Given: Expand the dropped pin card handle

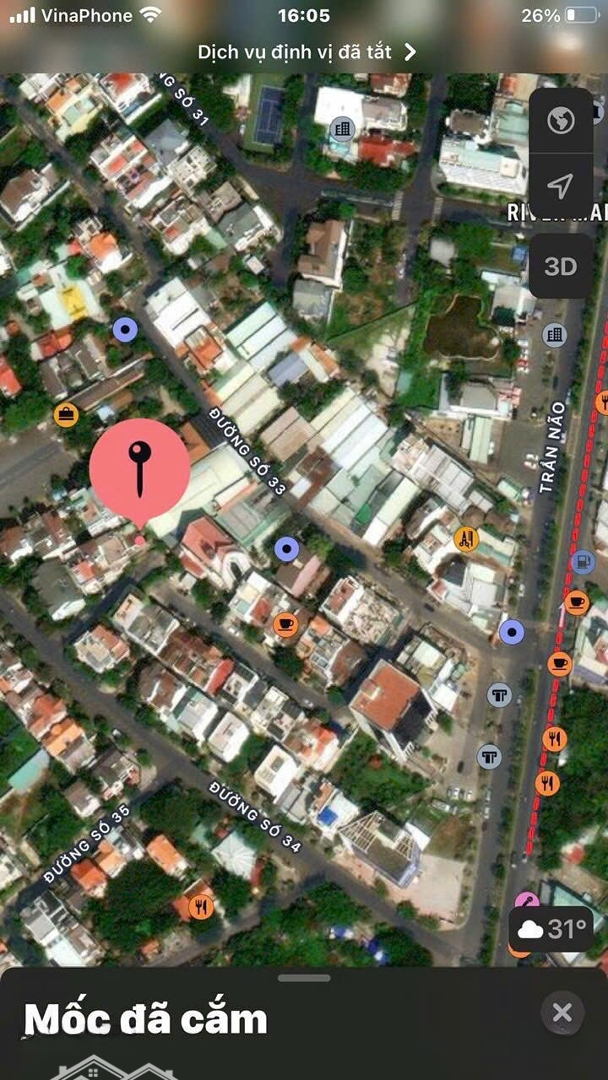Looking at the screenshot, I should coord(304,977).
